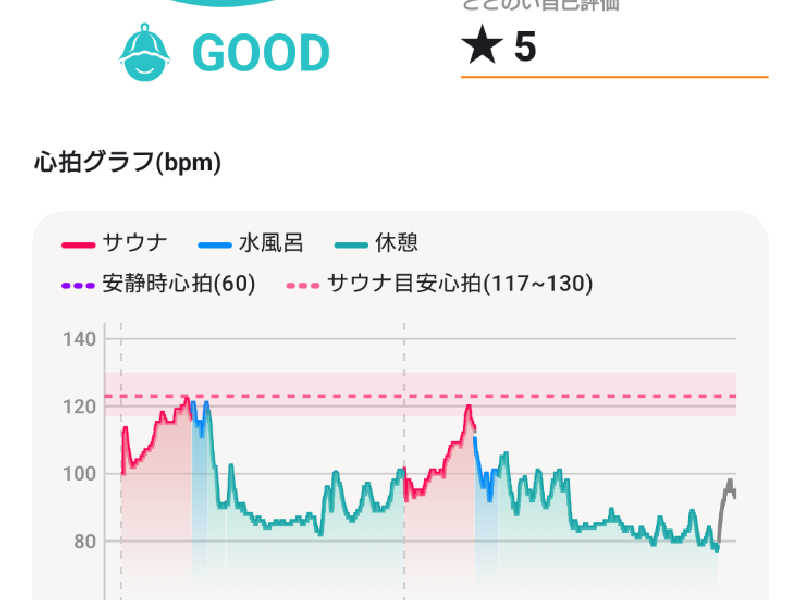
Task: Open the ★ 5 self-rating field
Action: 612,48
